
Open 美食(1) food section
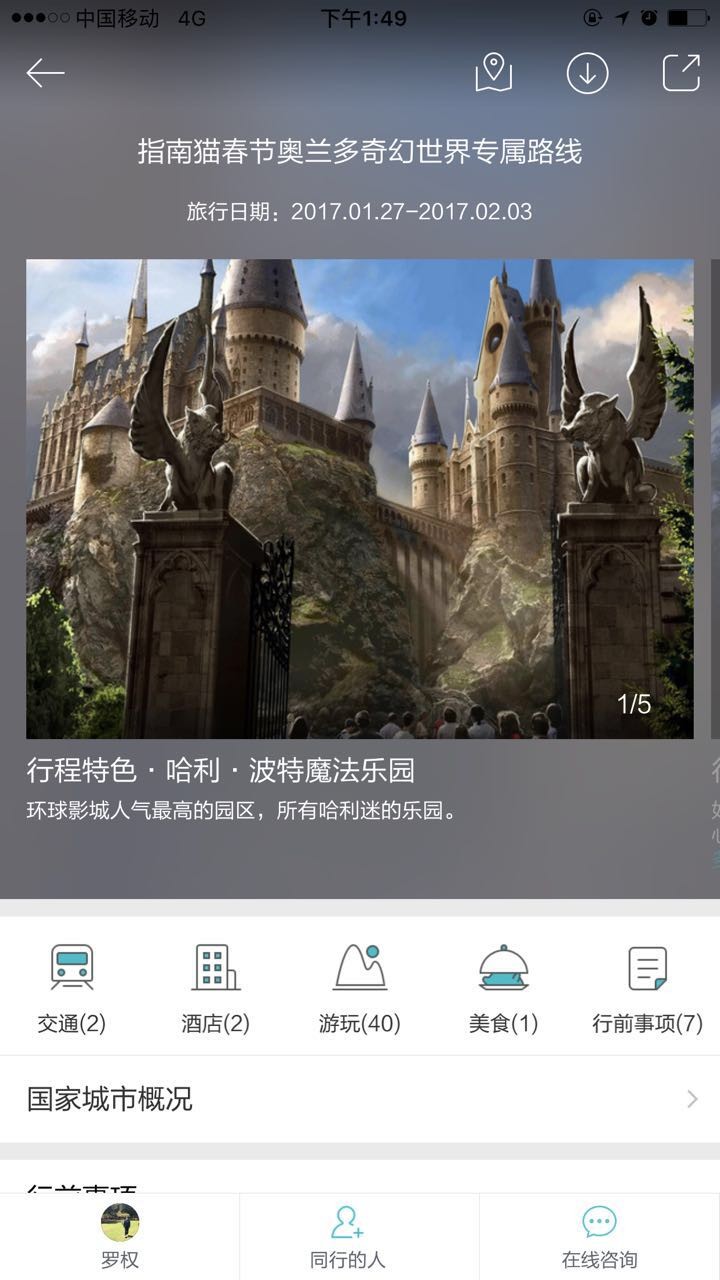pyautogui.click(x=503, y=987)
